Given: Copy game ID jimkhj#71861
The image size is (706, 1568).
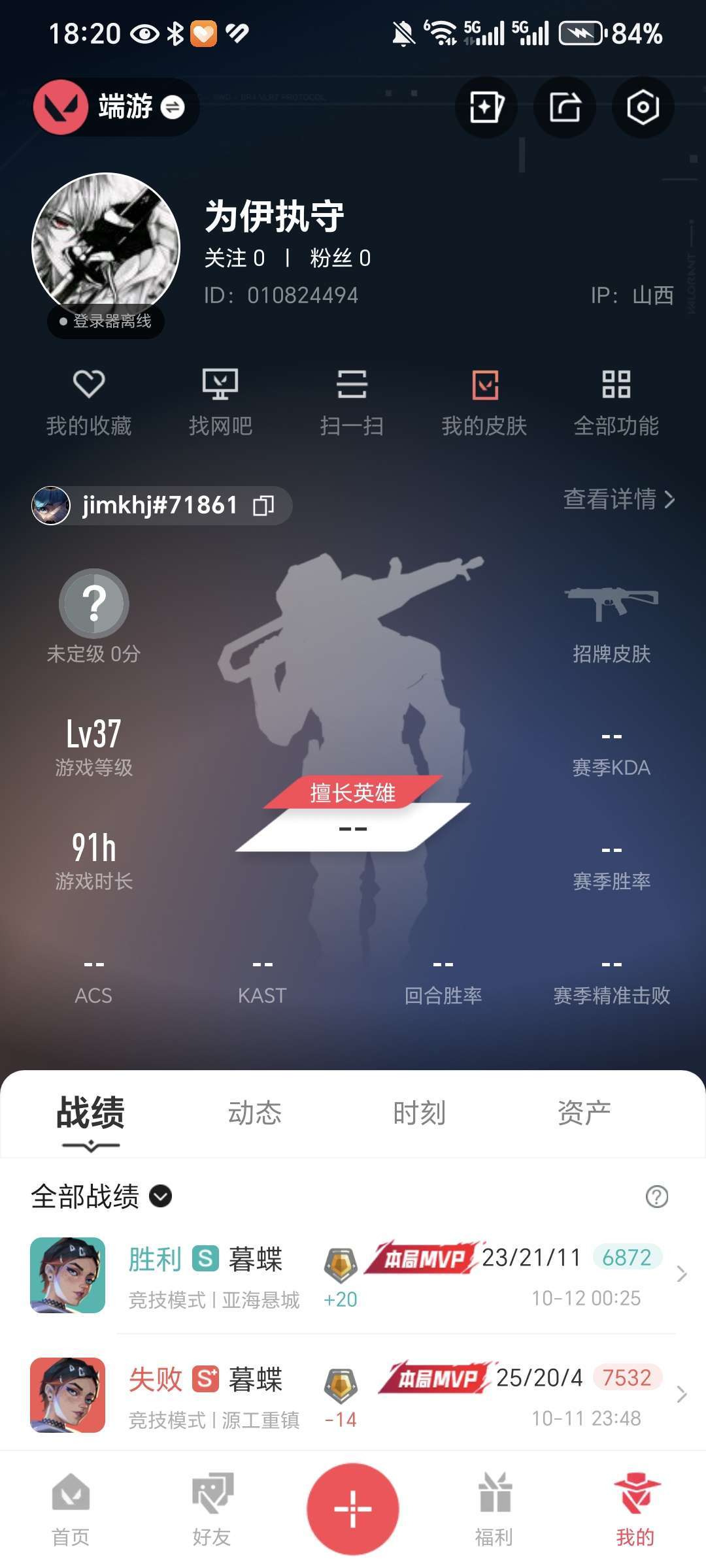Looking at the screenshot, I should (263, 506).
